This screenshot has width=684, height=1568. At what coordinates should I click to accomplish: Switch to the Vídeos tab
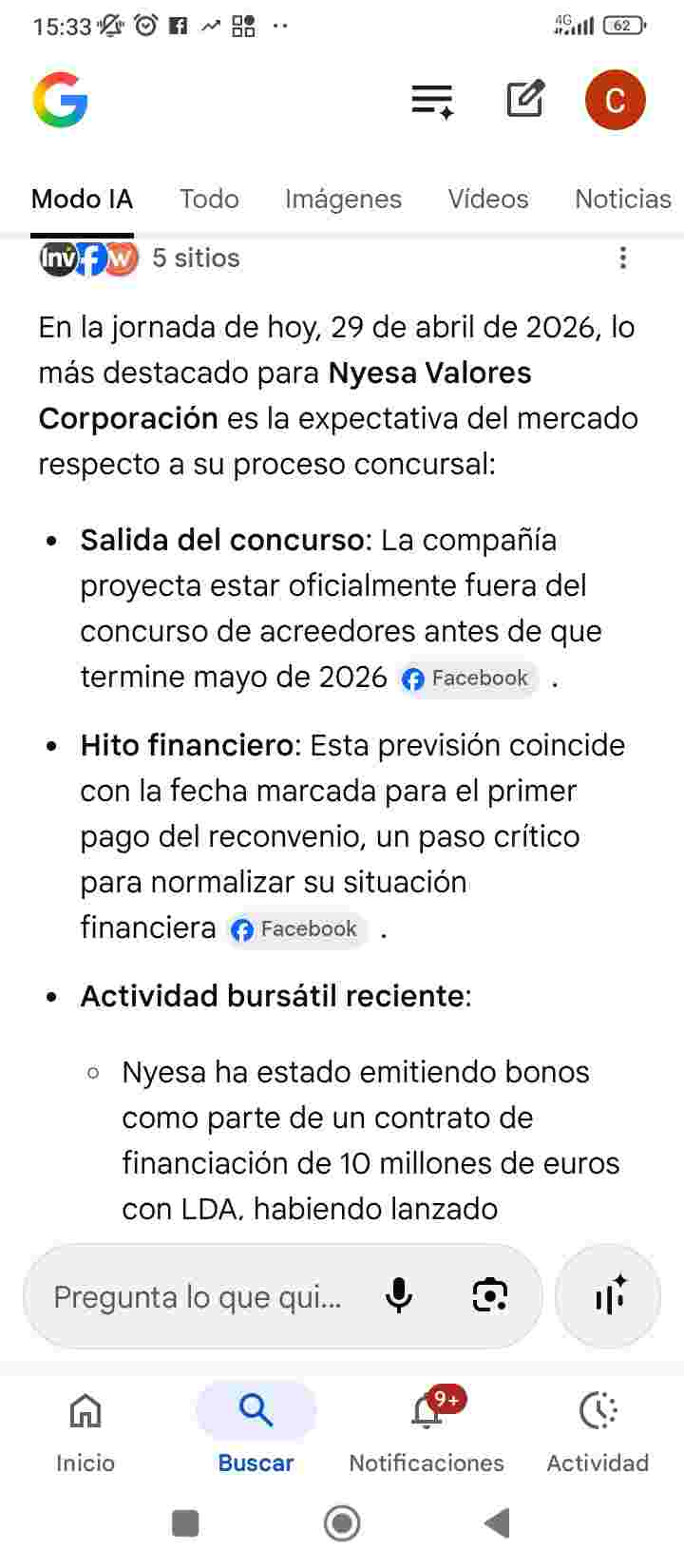[488, 199]
